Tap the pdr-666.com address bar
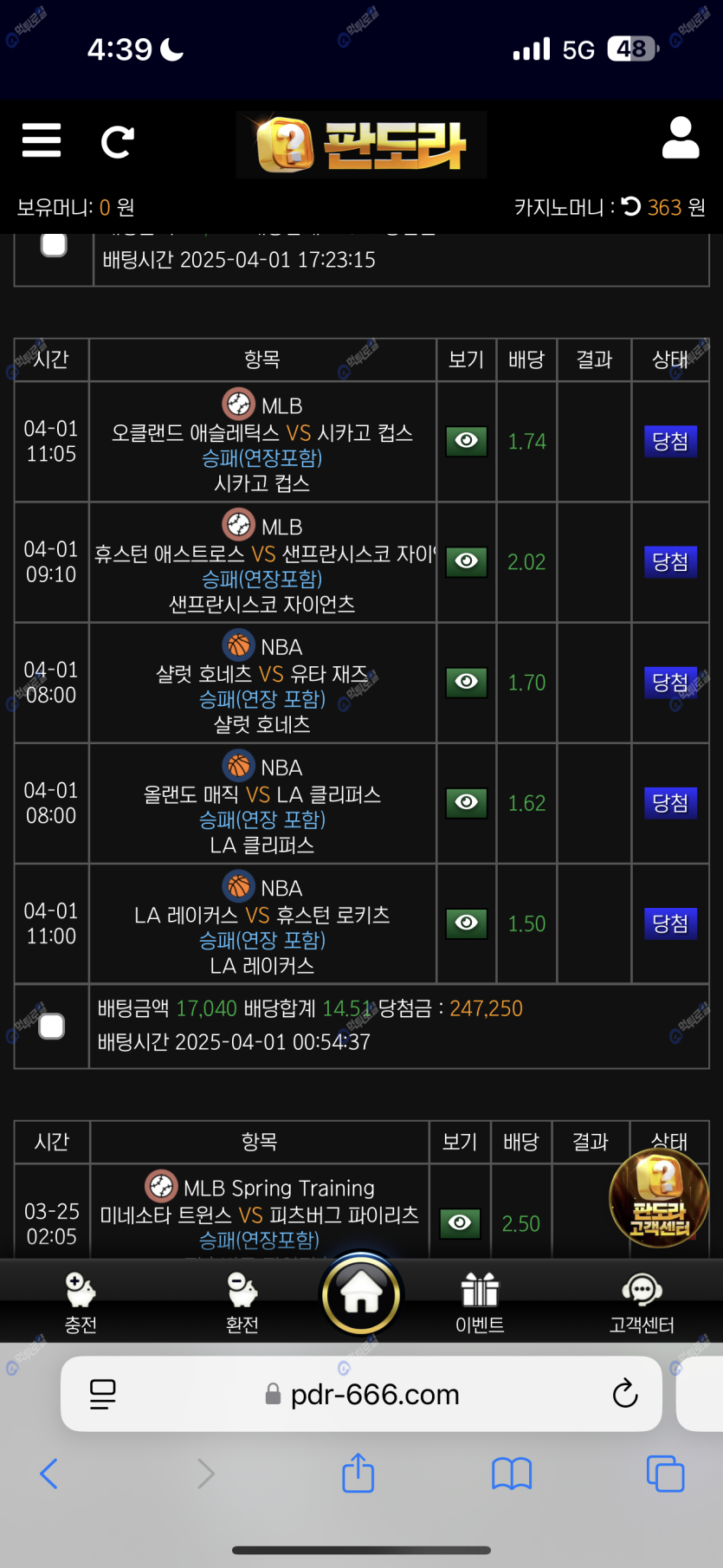 [x=374, y=1394]
